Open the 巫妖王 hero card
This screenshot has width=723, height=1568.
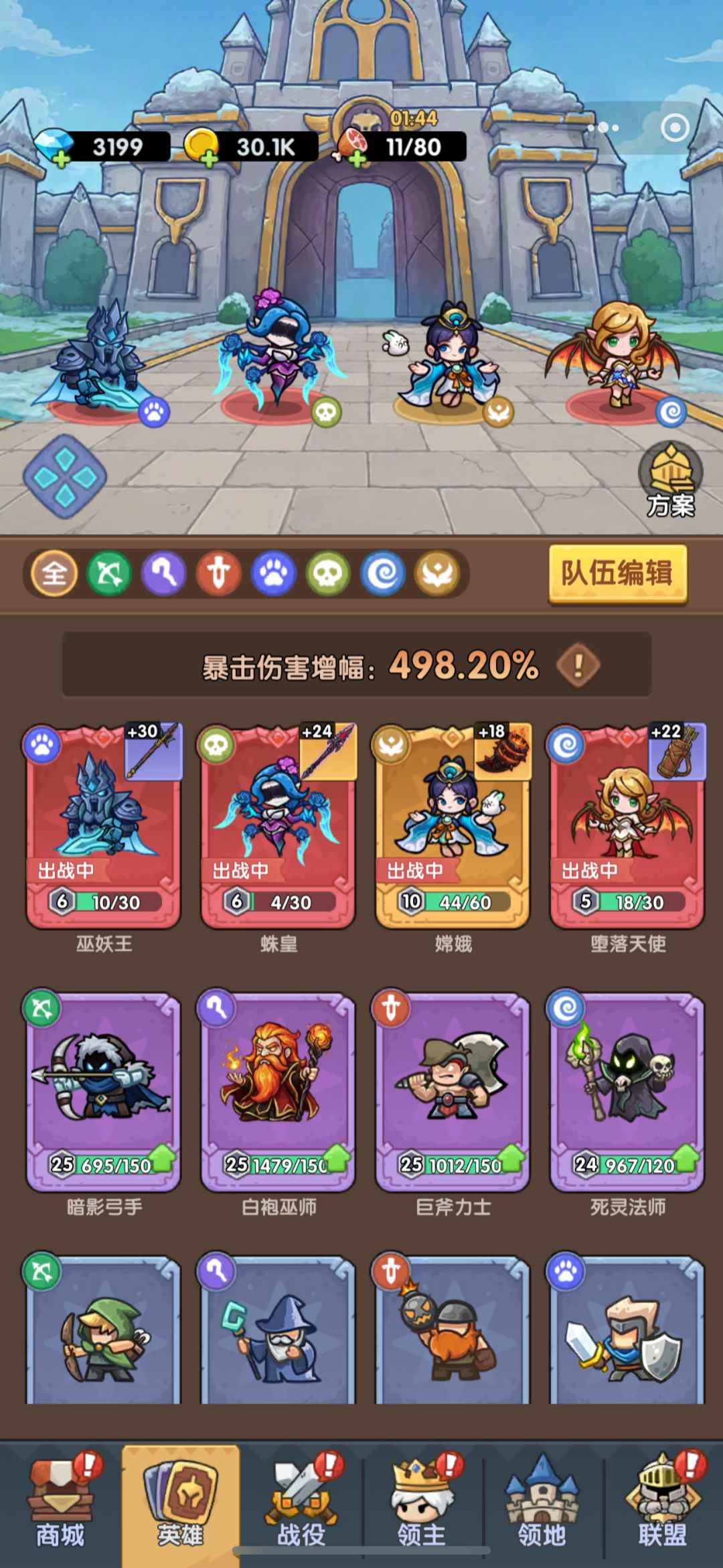coord(104,827)
